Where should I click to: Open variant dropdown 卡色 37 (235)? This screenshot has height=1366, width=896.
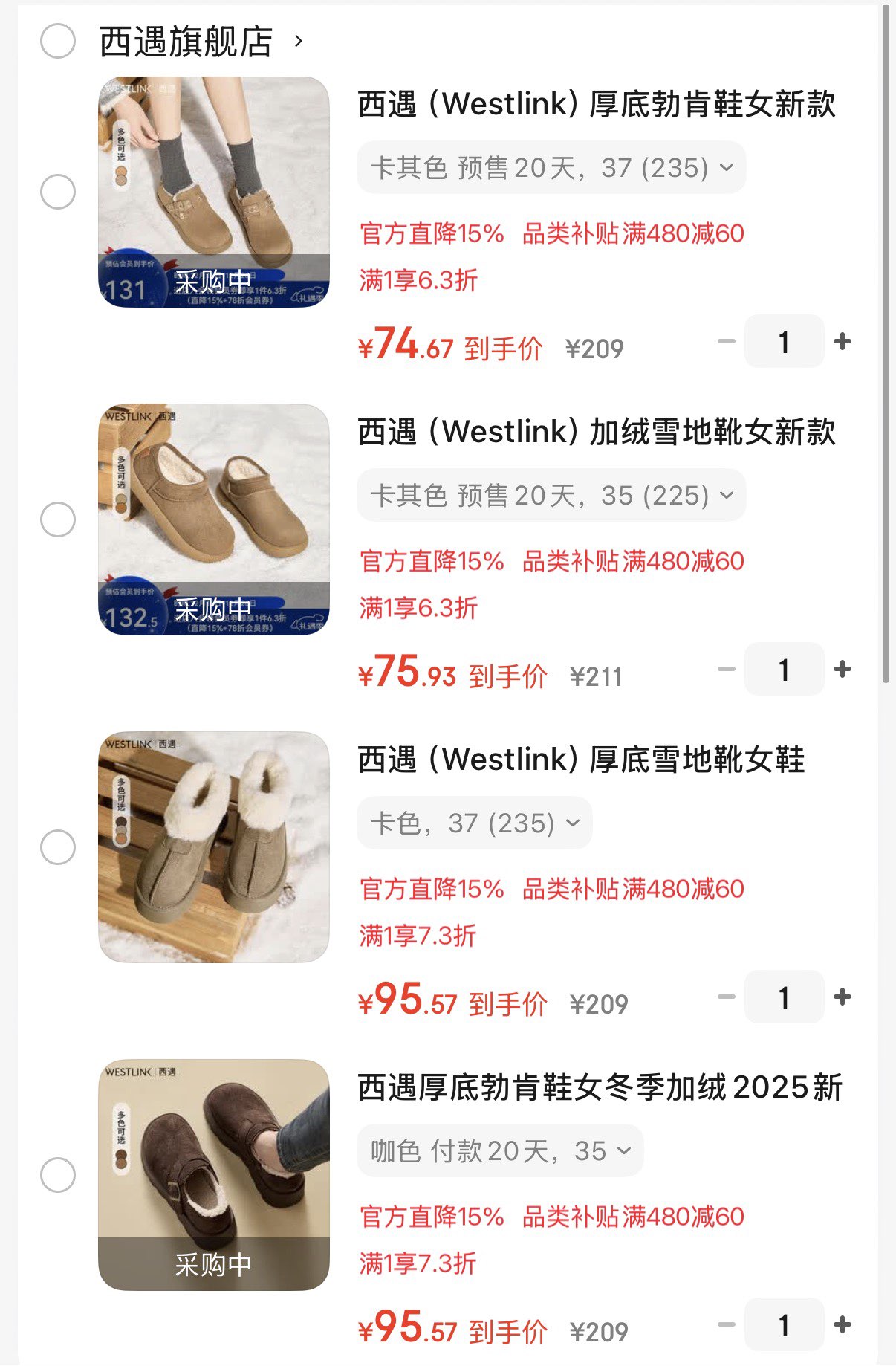coord(473,822)
